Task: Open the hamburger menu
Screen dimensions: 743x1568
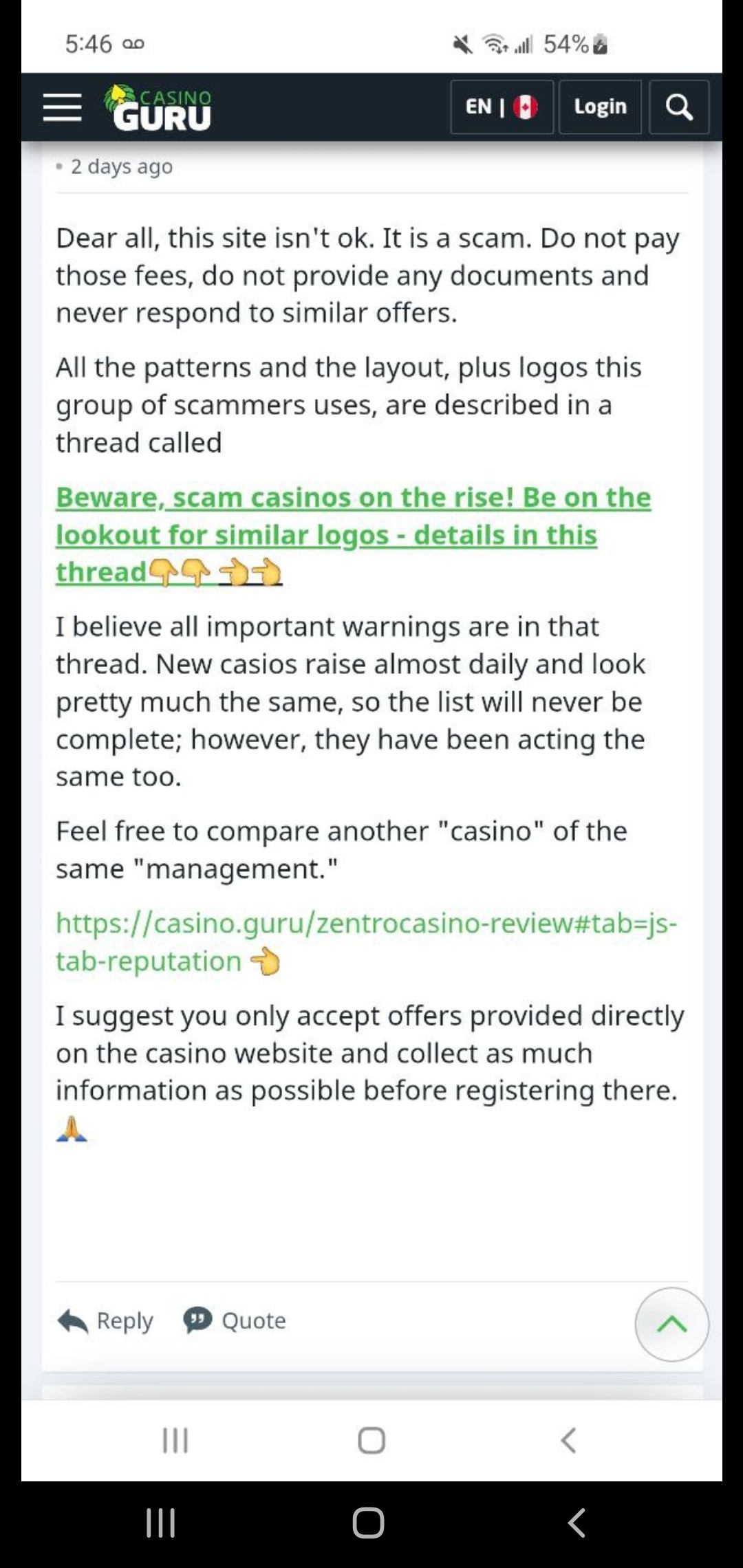Action: pyautogui.click(x=62, y=107)
